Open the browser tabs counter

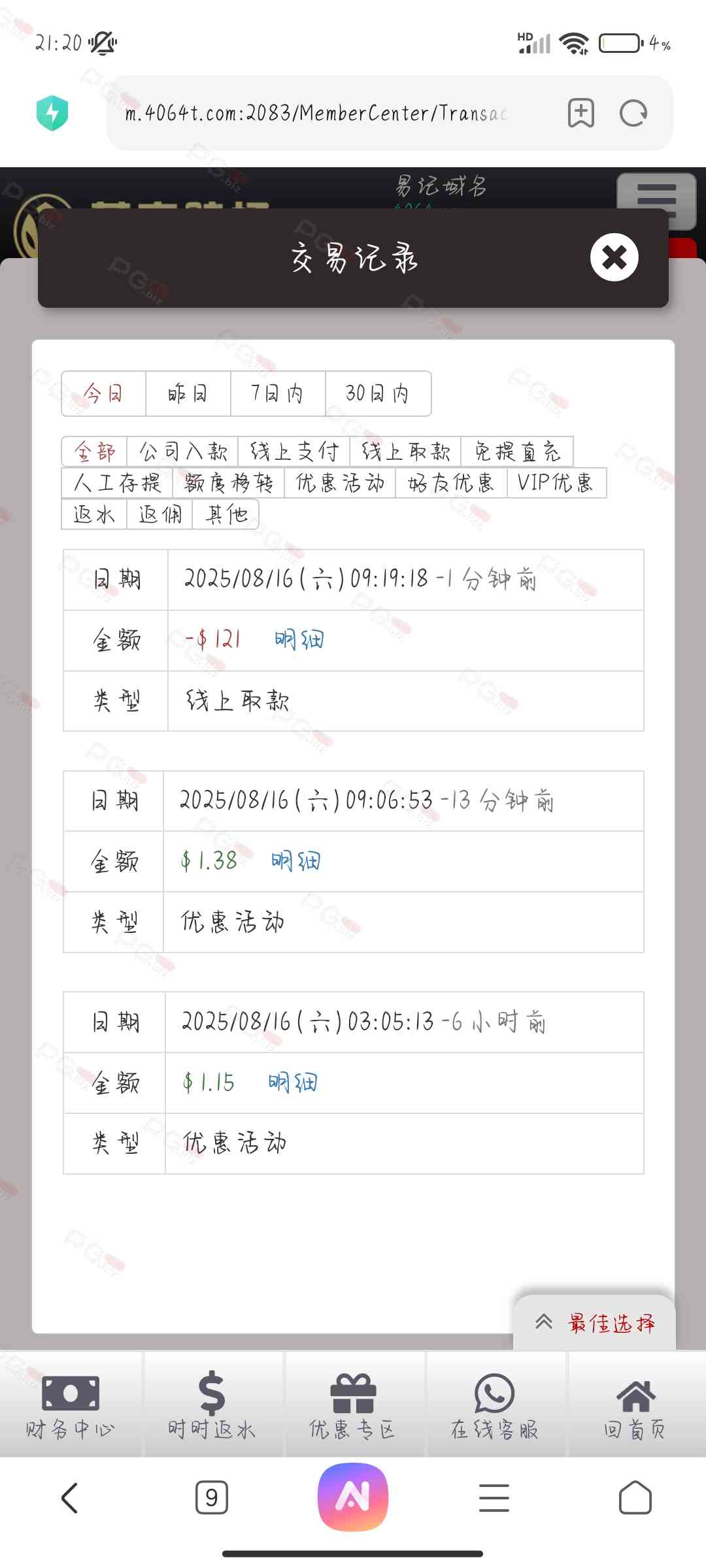212,1497
